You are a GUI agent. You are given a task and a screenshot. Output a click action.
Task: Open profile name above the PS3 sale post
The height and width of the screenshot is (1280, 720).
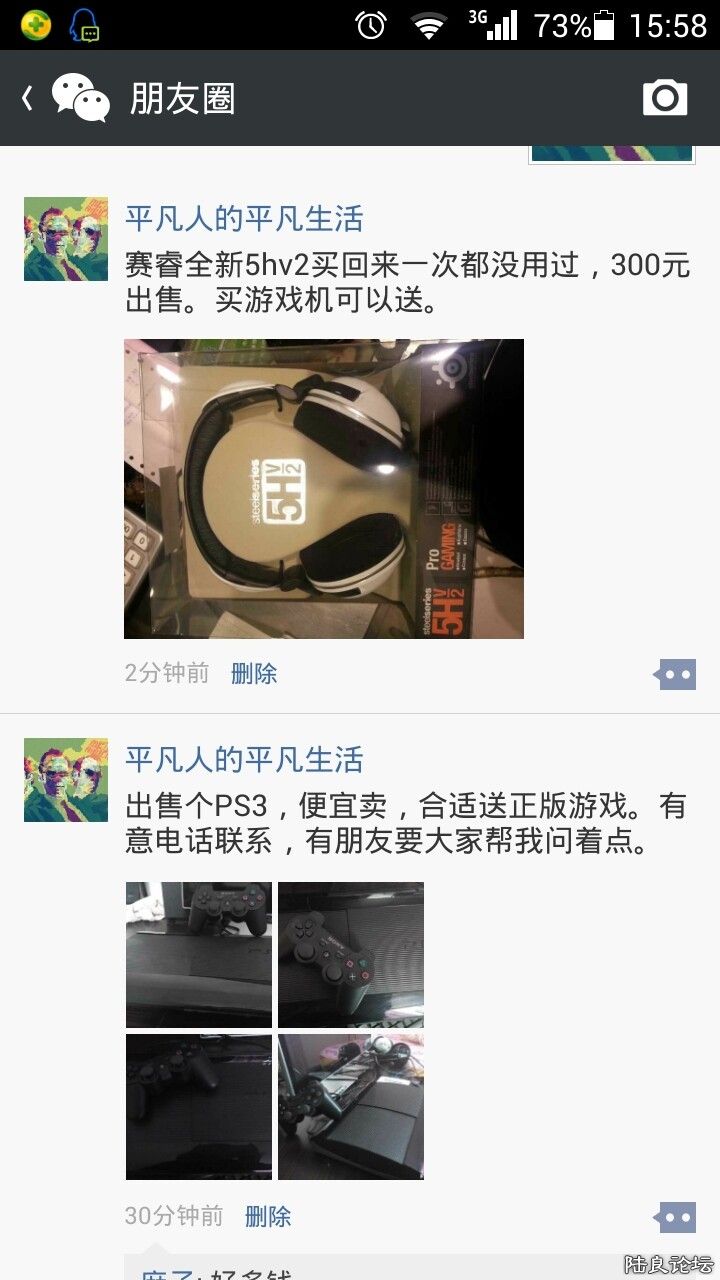pyautogui.click(x=244, y=759)
